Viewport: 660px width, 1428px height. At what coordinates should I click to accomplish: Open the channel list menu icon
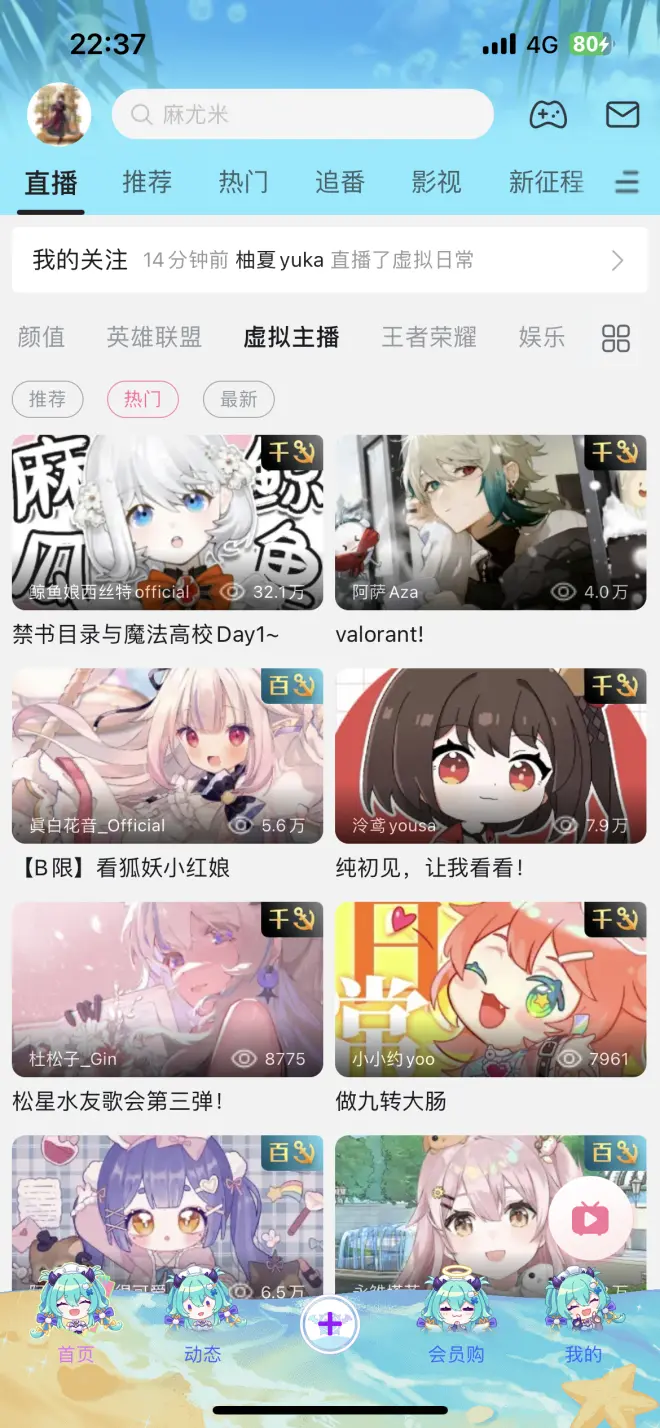(x=627, y=182)
